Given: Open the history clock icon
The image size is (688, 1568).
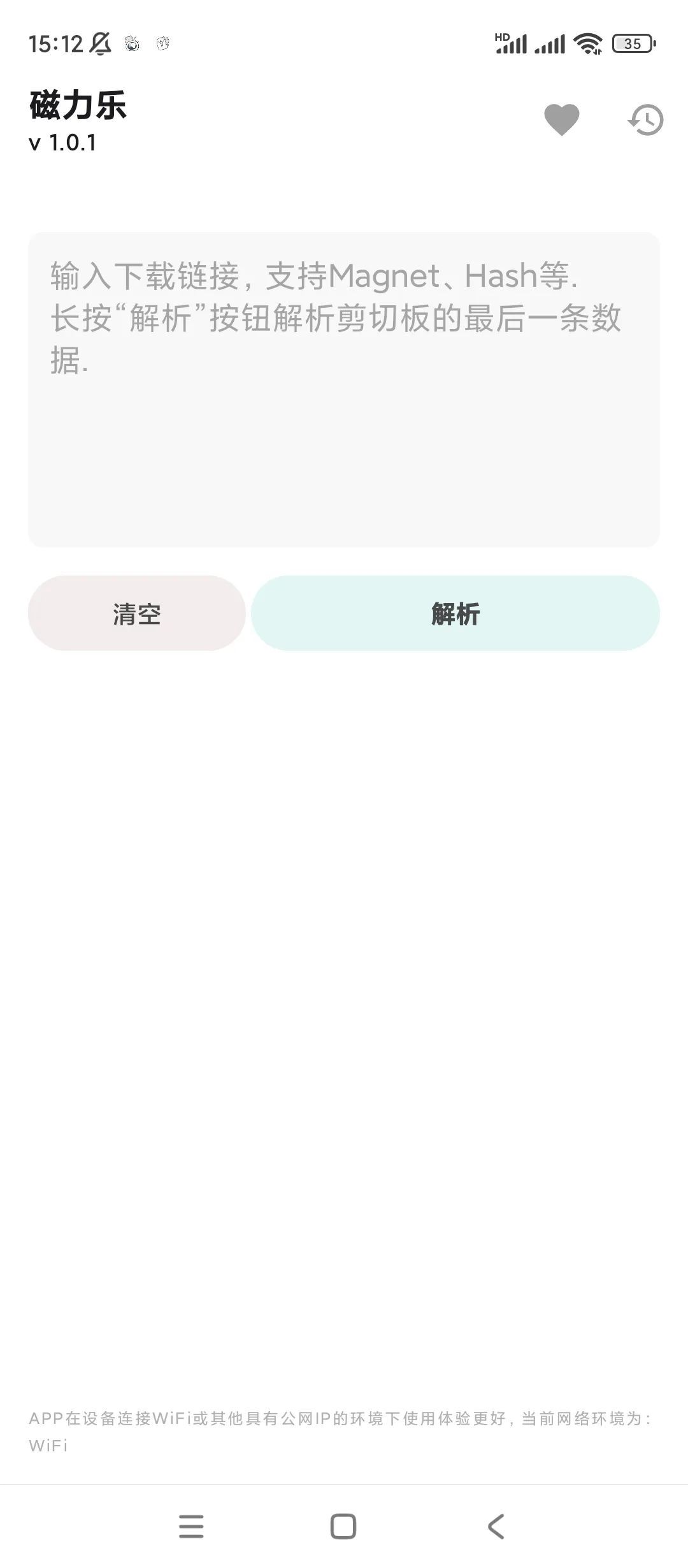Looking at the screenshot, I should click(x=645, y=119).
